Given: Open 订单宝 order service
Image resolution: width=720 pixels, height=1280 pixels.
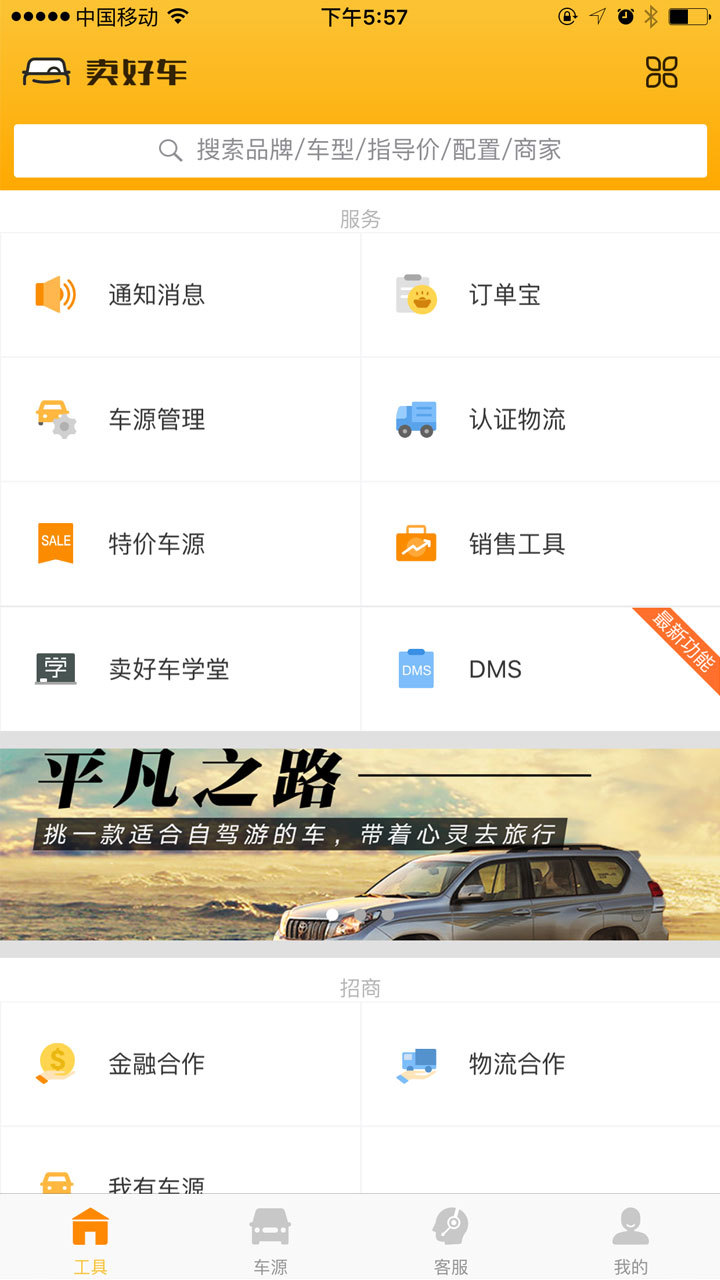Looking at the screenshot, I should point(417,294).
